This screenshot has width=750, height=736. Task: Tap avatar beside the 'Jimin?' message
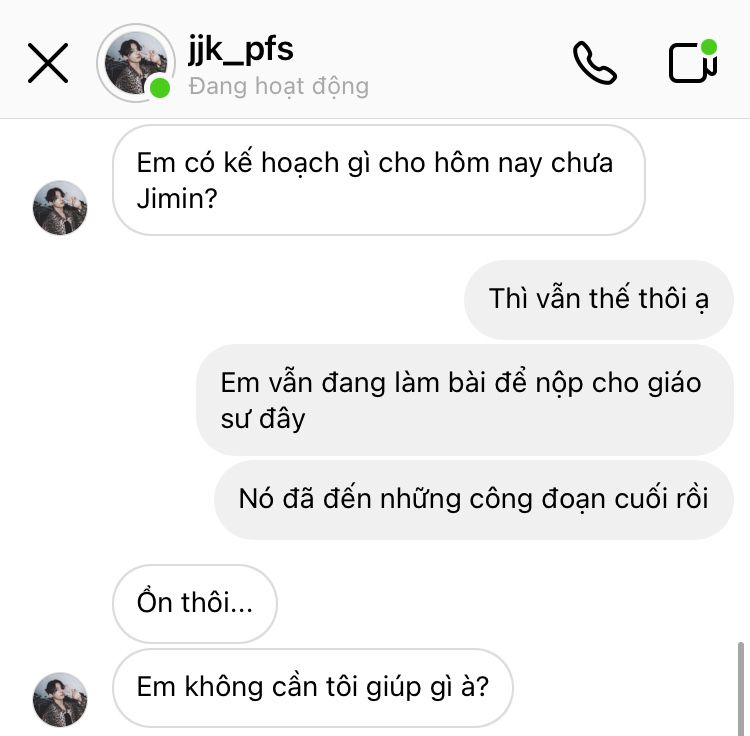(x=60, y=208)
